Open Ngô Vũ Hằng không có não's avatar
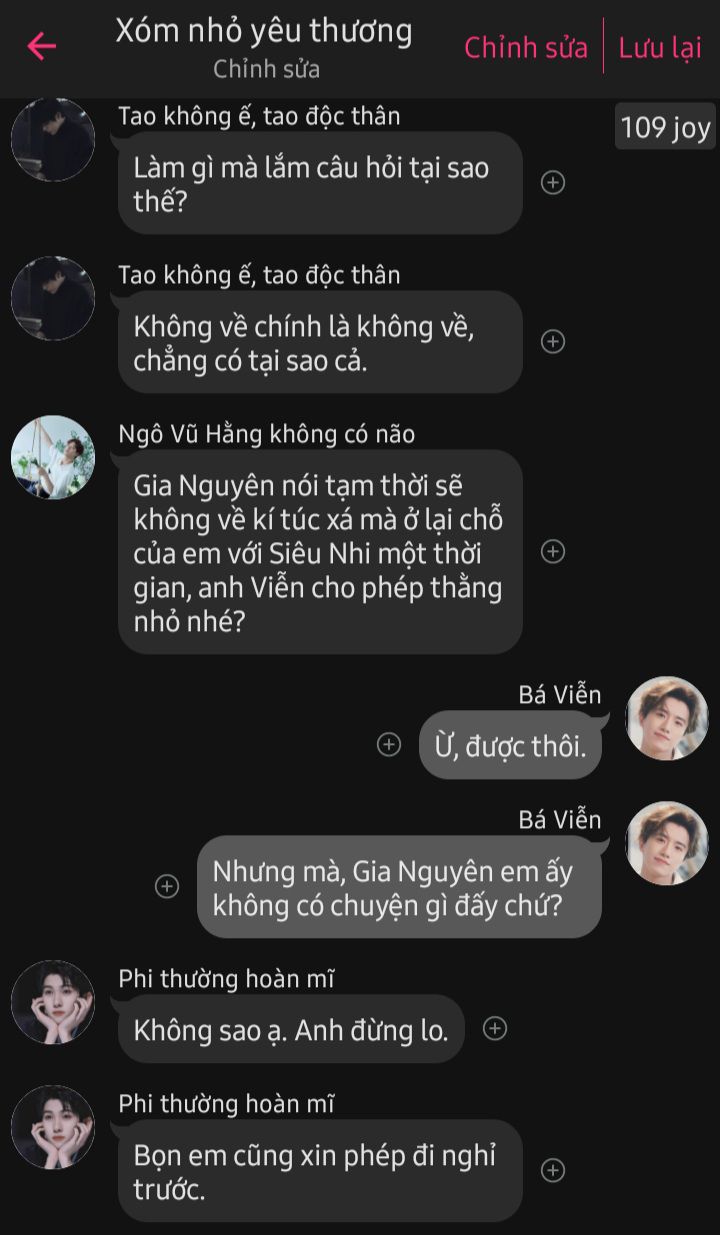Screen dimensions: 720x1235 [x=52, y=458]
